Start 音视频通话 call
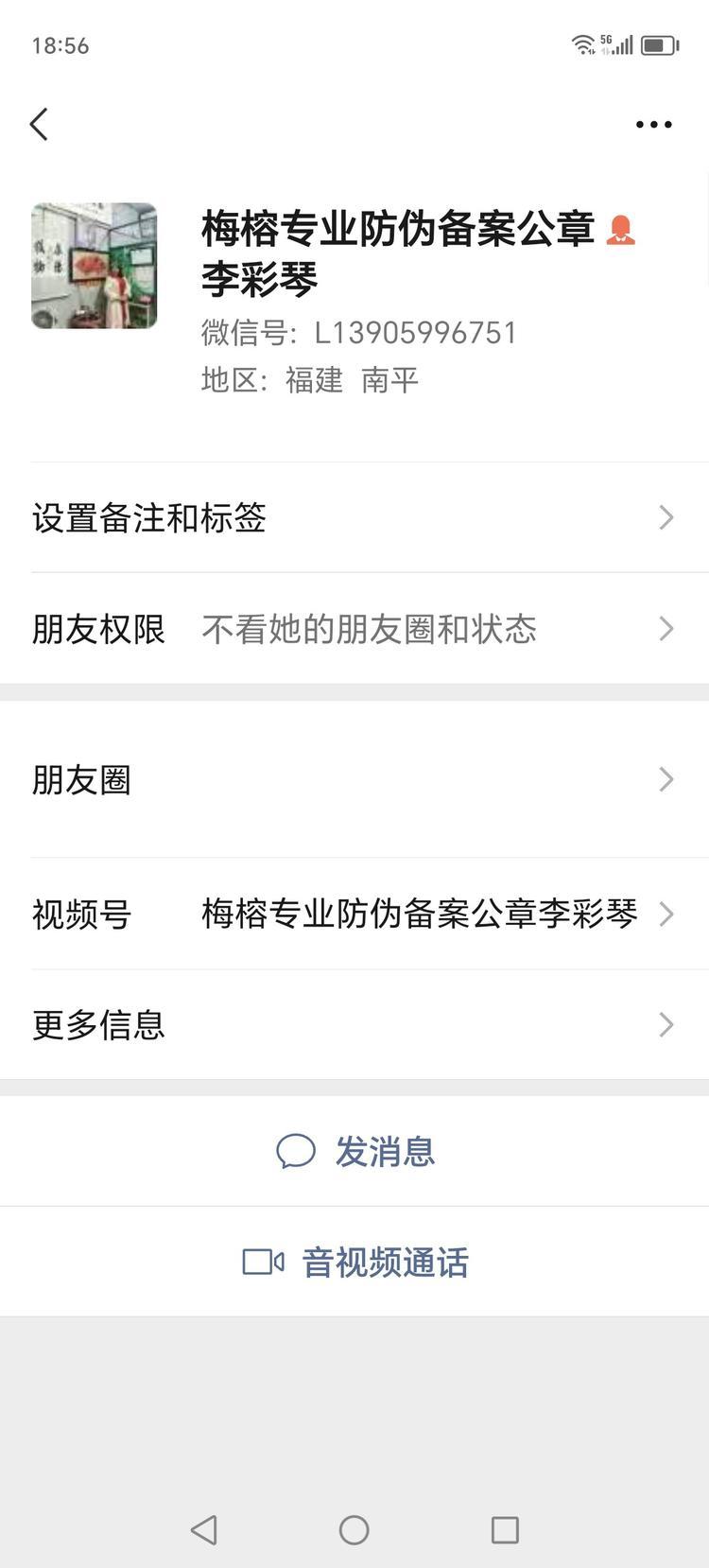 (355, 1263)
